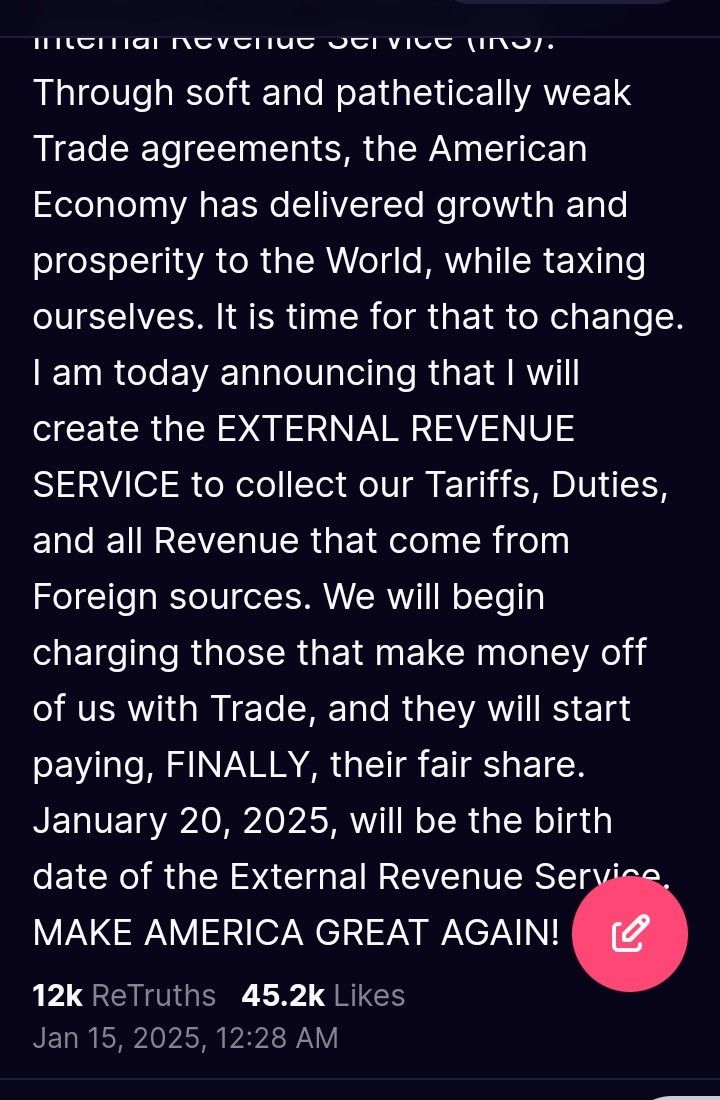This screenshot has width=720, height=1100.
Task: View the 45.2k Likes list
Action: pos(323,995)
